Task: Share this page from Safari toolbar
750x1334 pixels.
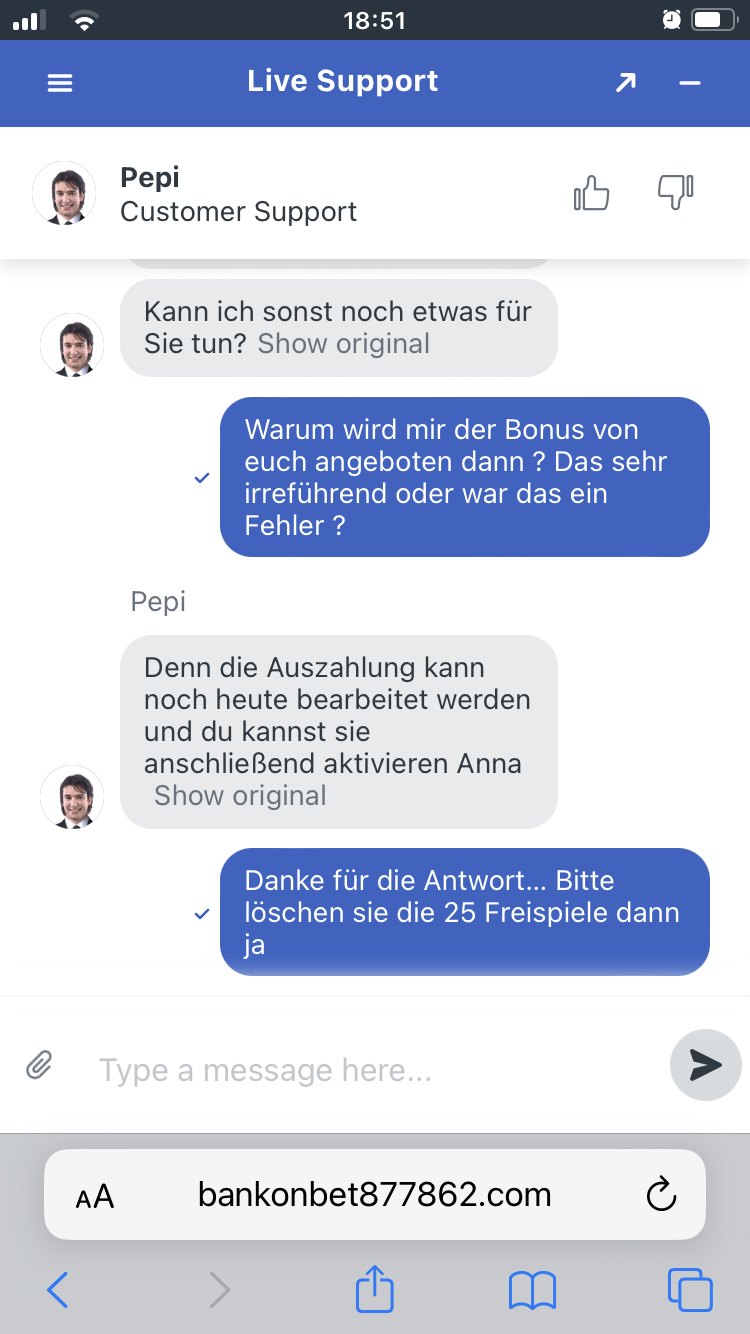Action: pyautogui.click(x=375, y=1289)
